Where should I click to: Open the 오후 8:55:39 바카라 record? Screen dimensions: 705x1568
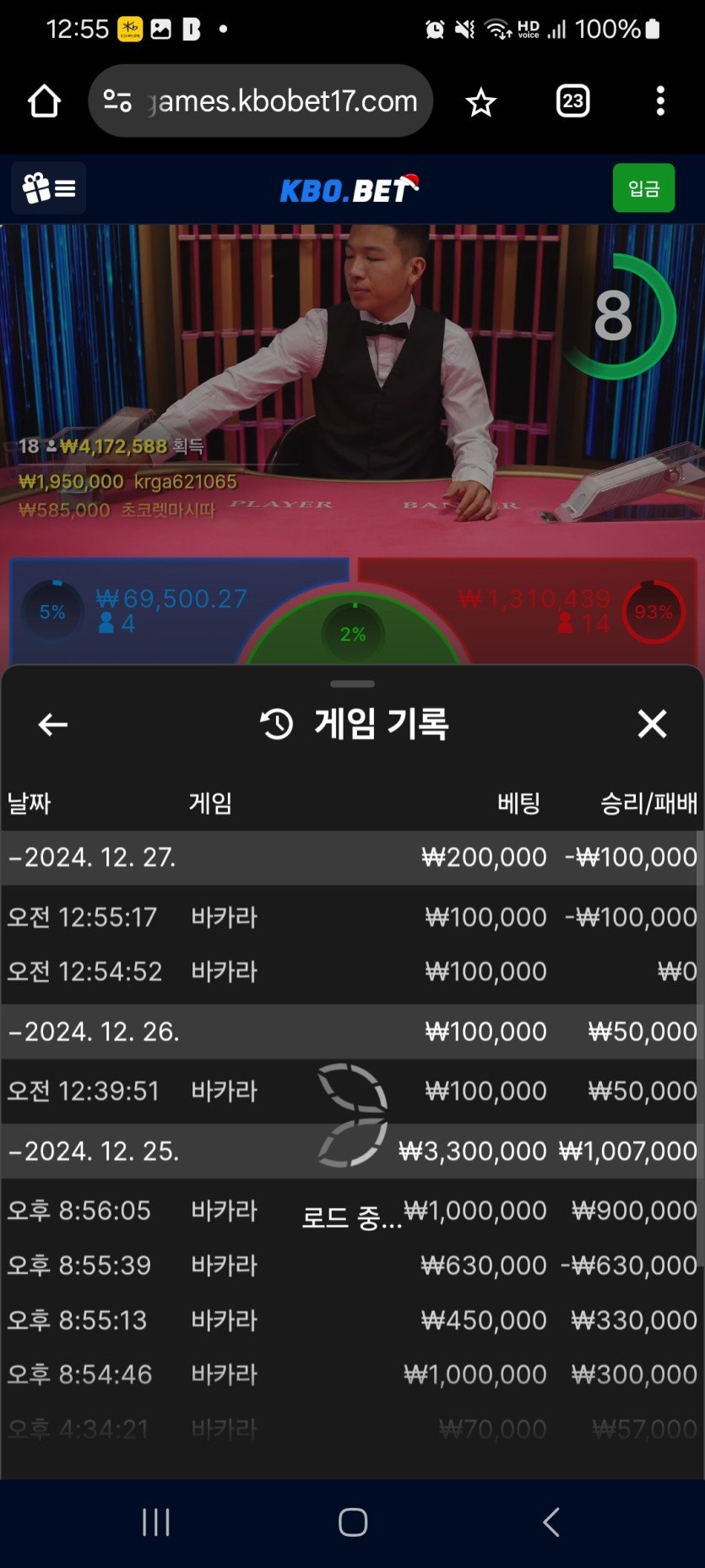pos(350,1266)
